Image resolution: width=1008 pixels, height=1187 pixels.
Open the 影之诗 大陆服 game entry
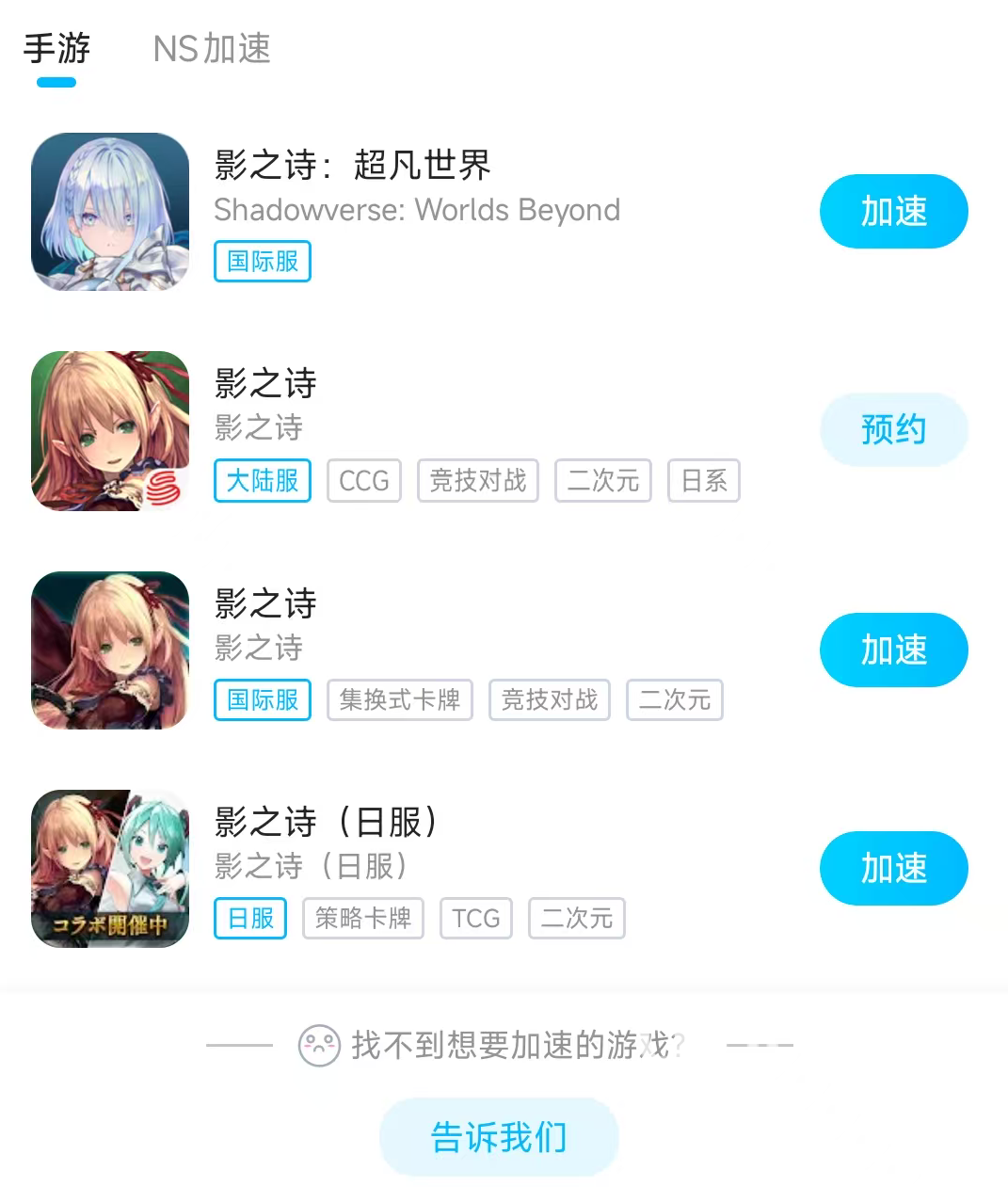coord(266,384)
